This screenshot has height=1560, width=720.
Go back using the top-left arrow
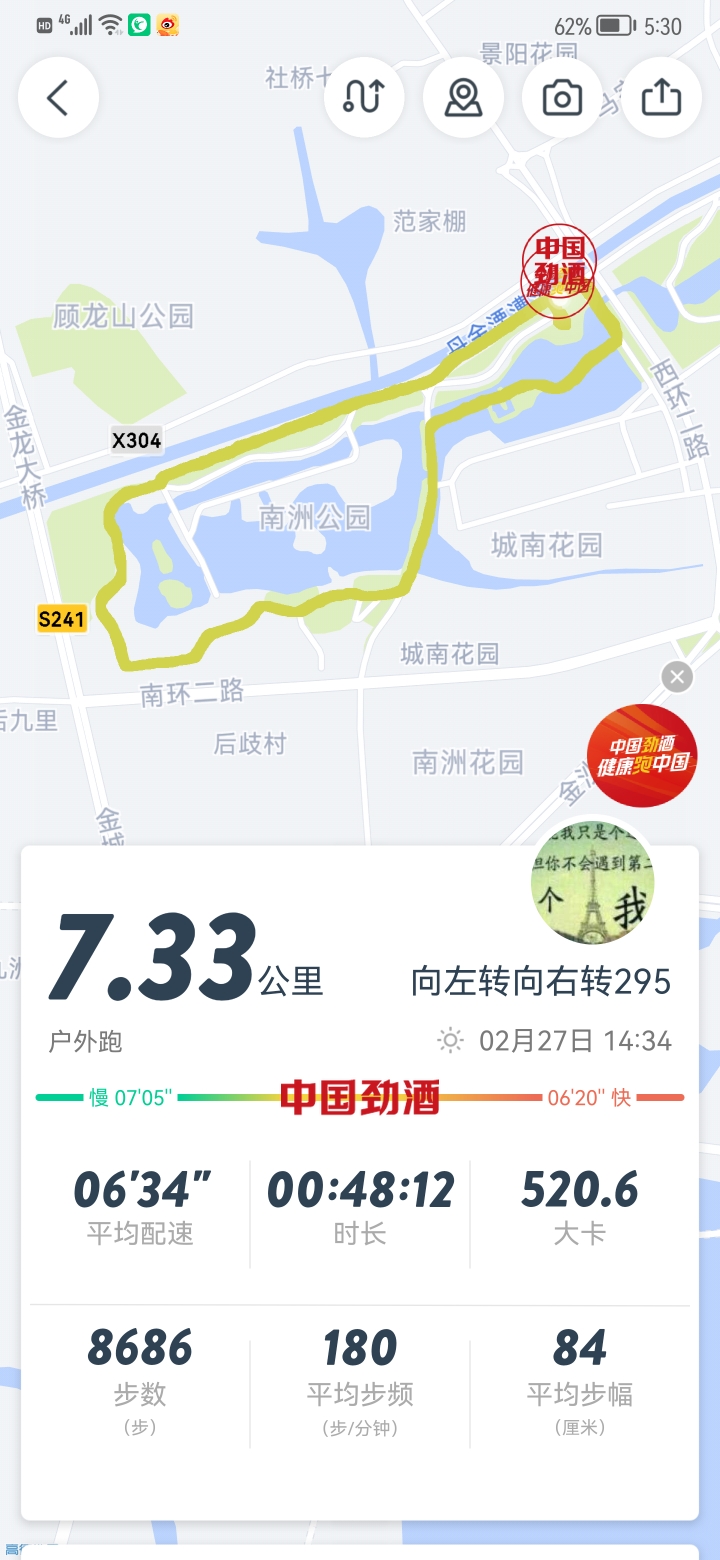[x=58, y=98]
